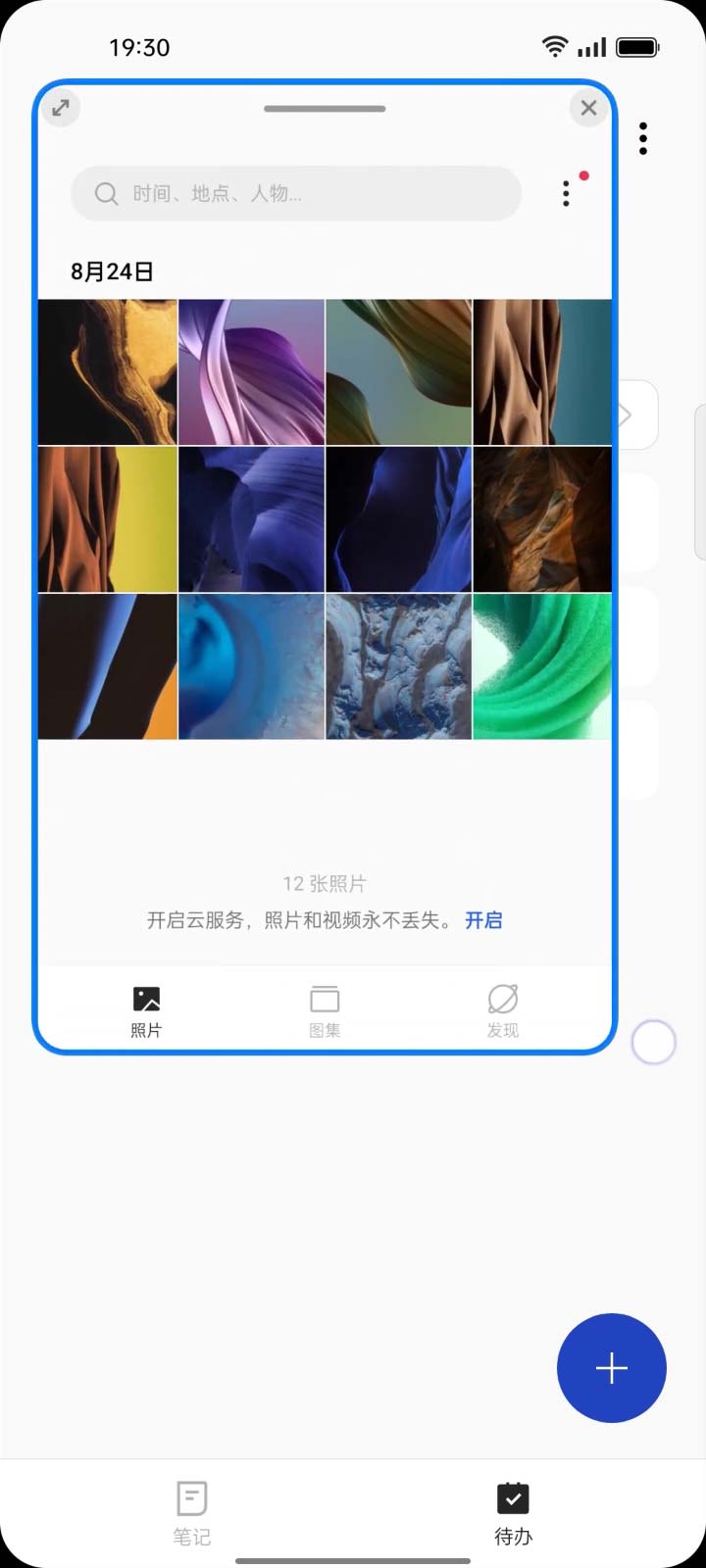Switch to the 照片 tab
Viewport: 706px width, 1568px height.
(146, 1011)
